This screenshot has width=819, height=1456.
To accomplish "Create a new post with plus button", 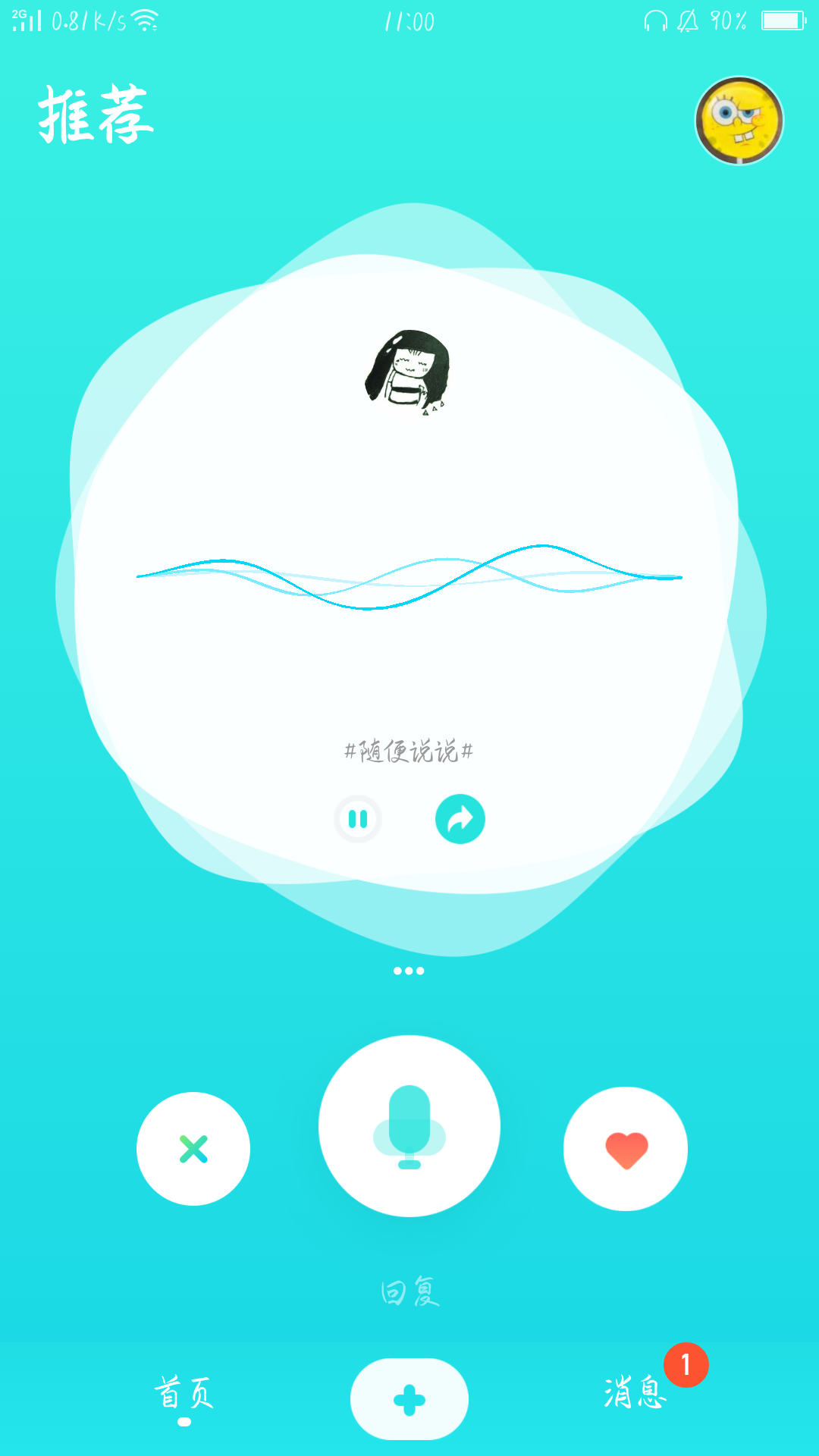I will point(409,1399).
